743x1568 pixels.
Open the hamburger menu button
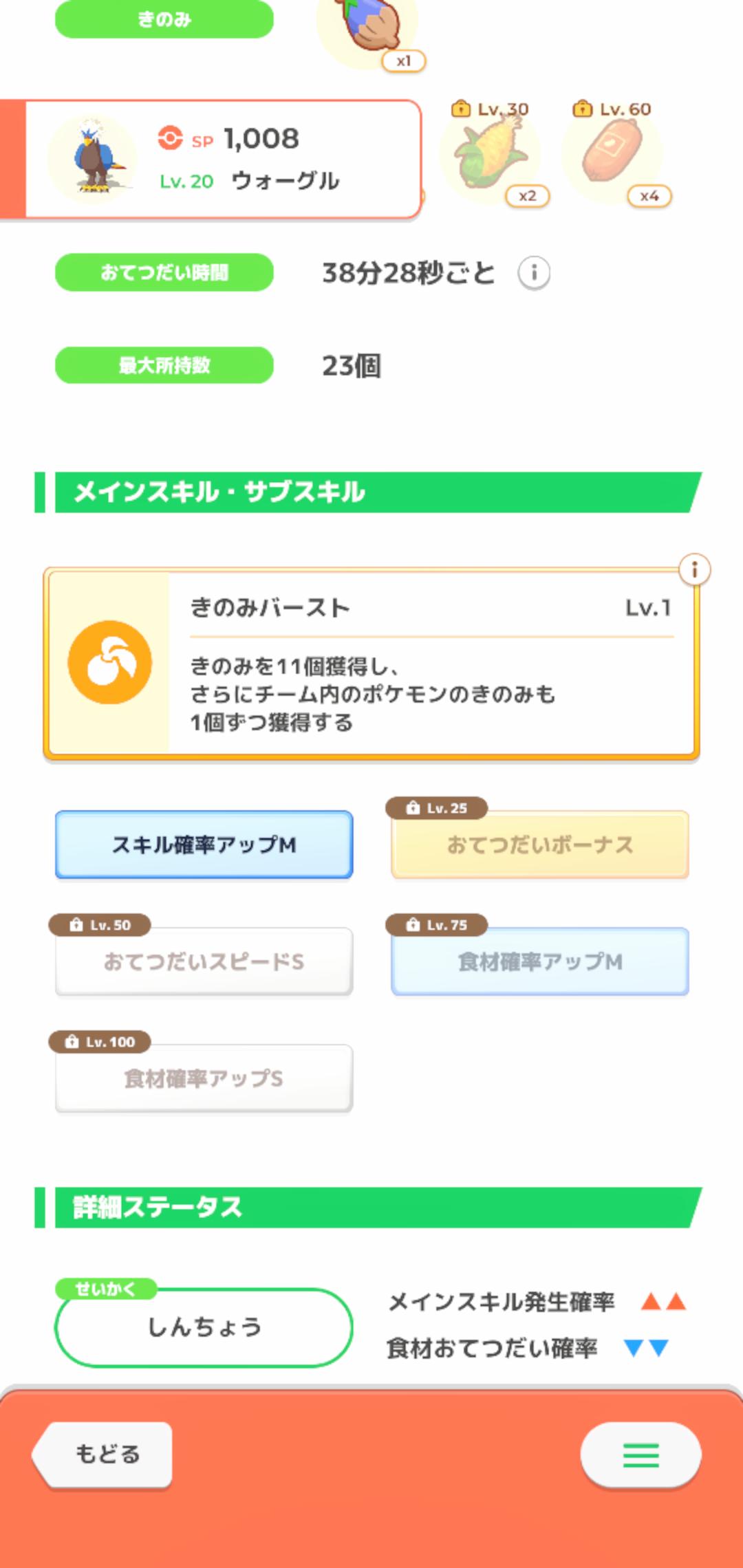pos(640,1455)
